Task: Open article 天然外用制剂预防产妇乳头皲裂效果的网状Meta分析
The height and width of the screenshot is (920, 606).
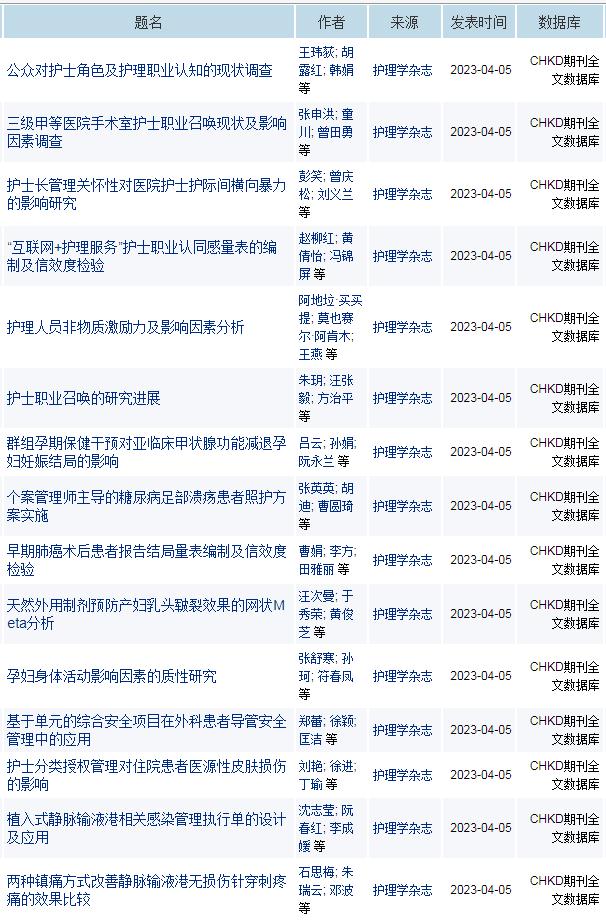Action: click(x=146, y=614)
